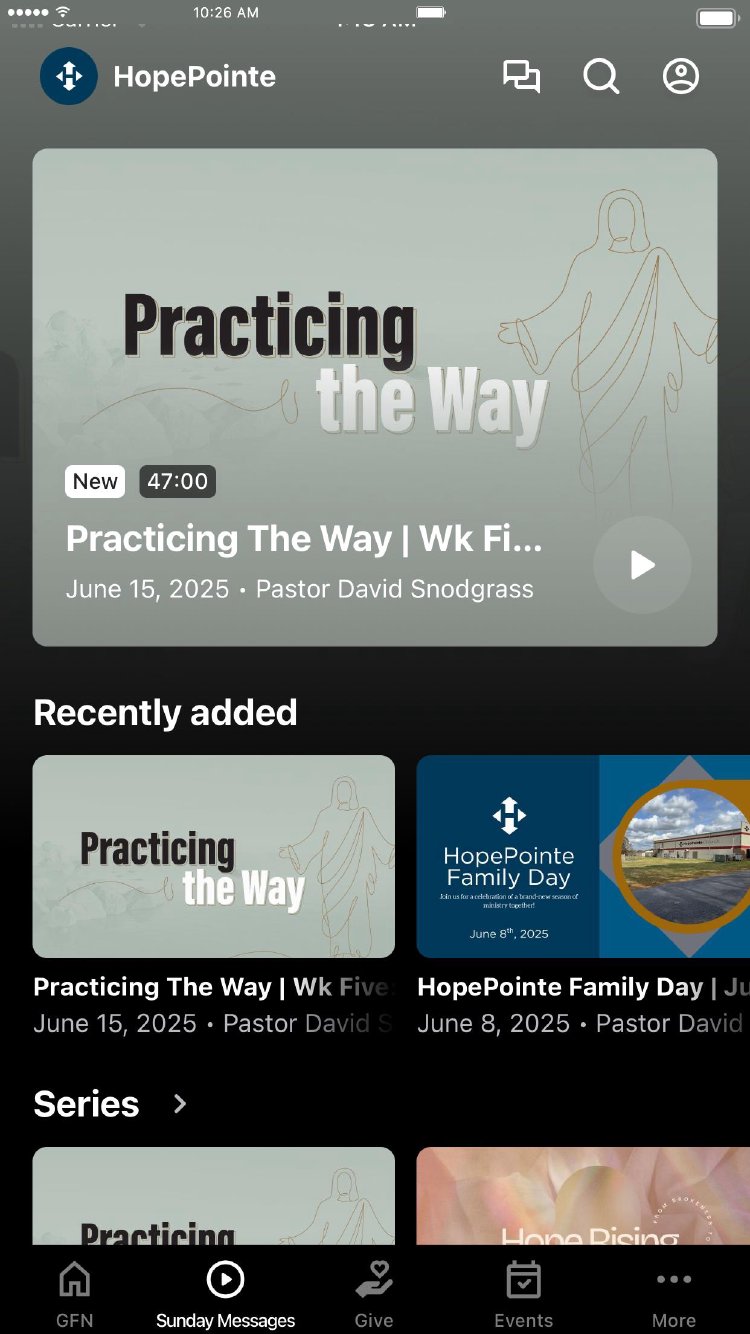Open the Hope Rising series card
The height and width of the screenshot is (1334, 750).
583,1196
